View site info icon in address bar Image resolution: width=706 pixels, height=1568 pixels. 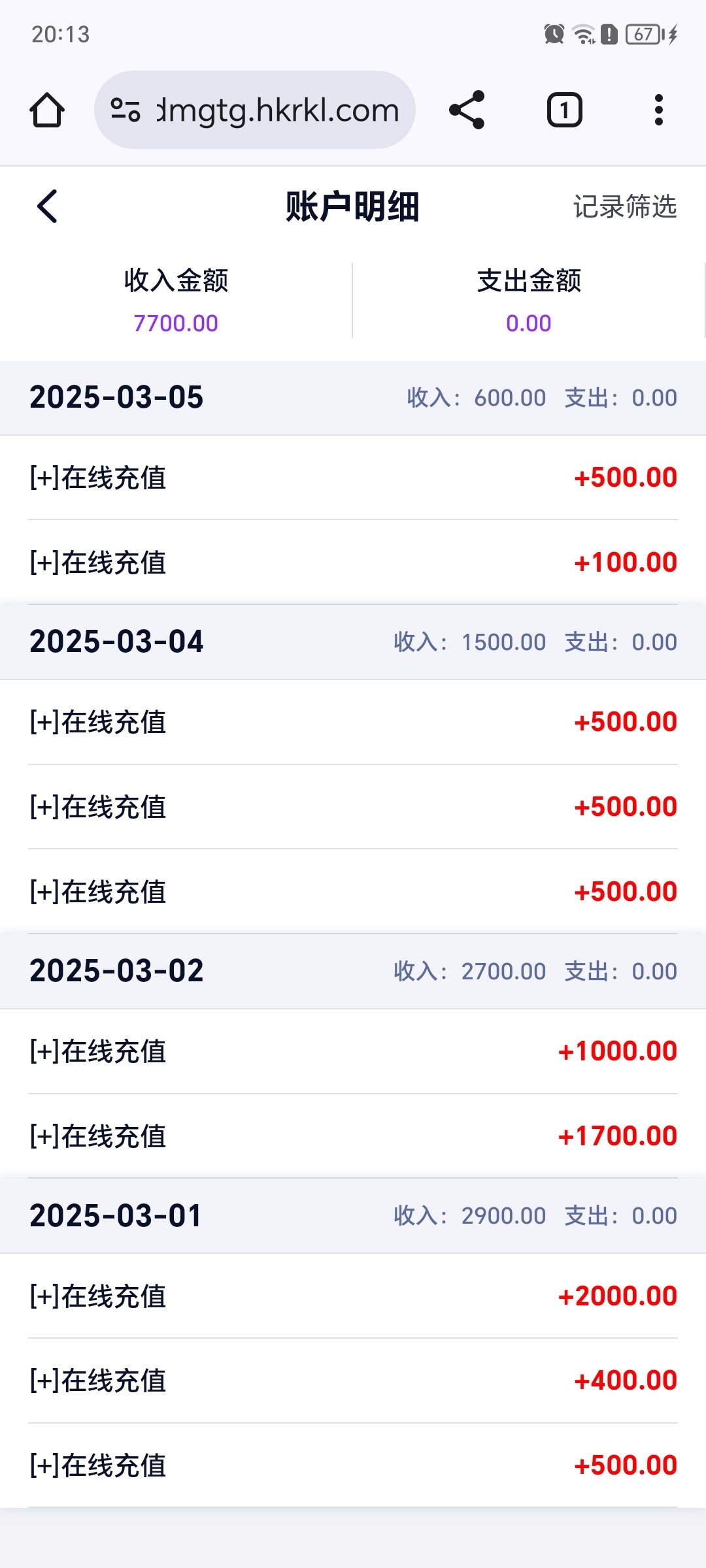pos(126,110)
